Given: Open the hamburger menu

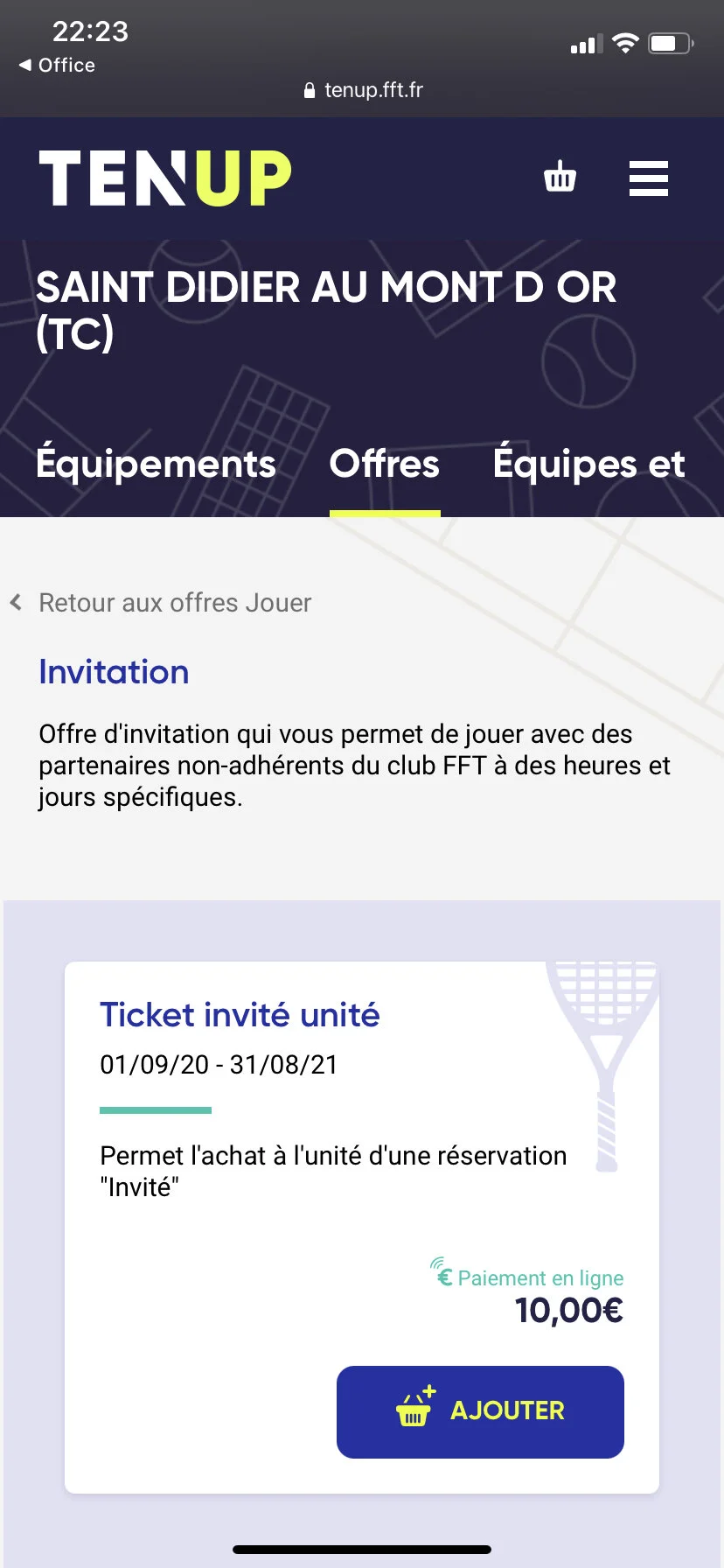Looking at the screenshot, I should [x=648, y=178].
